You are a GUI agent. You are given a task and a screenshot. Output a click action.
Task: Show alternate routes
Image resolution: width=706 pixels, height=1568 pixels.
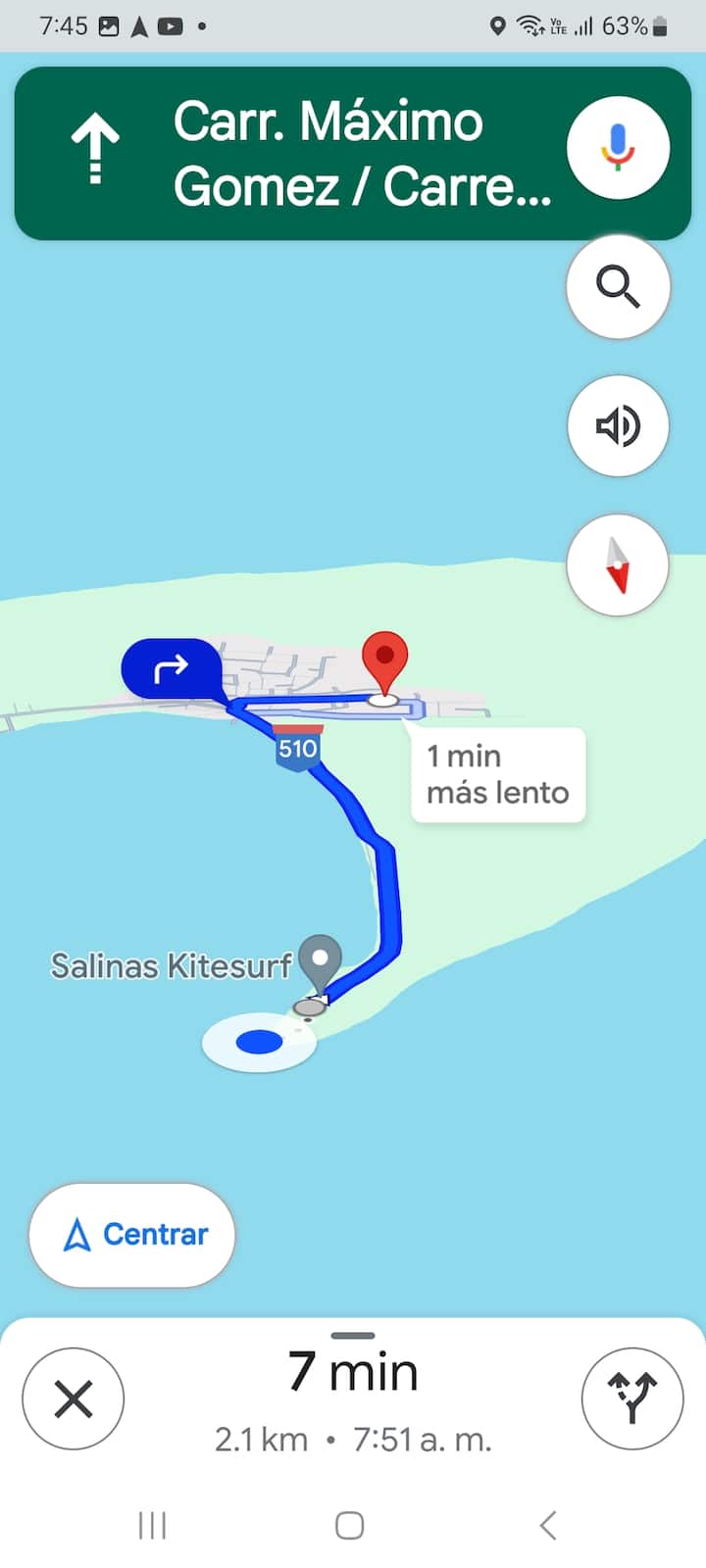632,1398
